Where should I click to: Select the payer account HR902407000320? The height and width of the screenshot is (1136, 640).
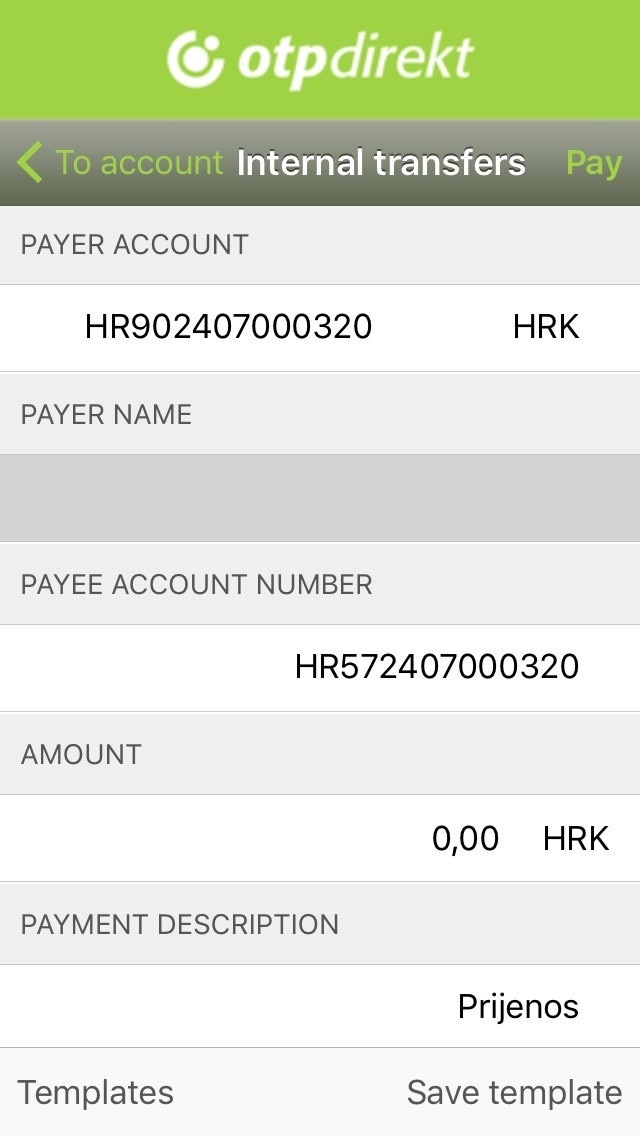click(320, 327)
